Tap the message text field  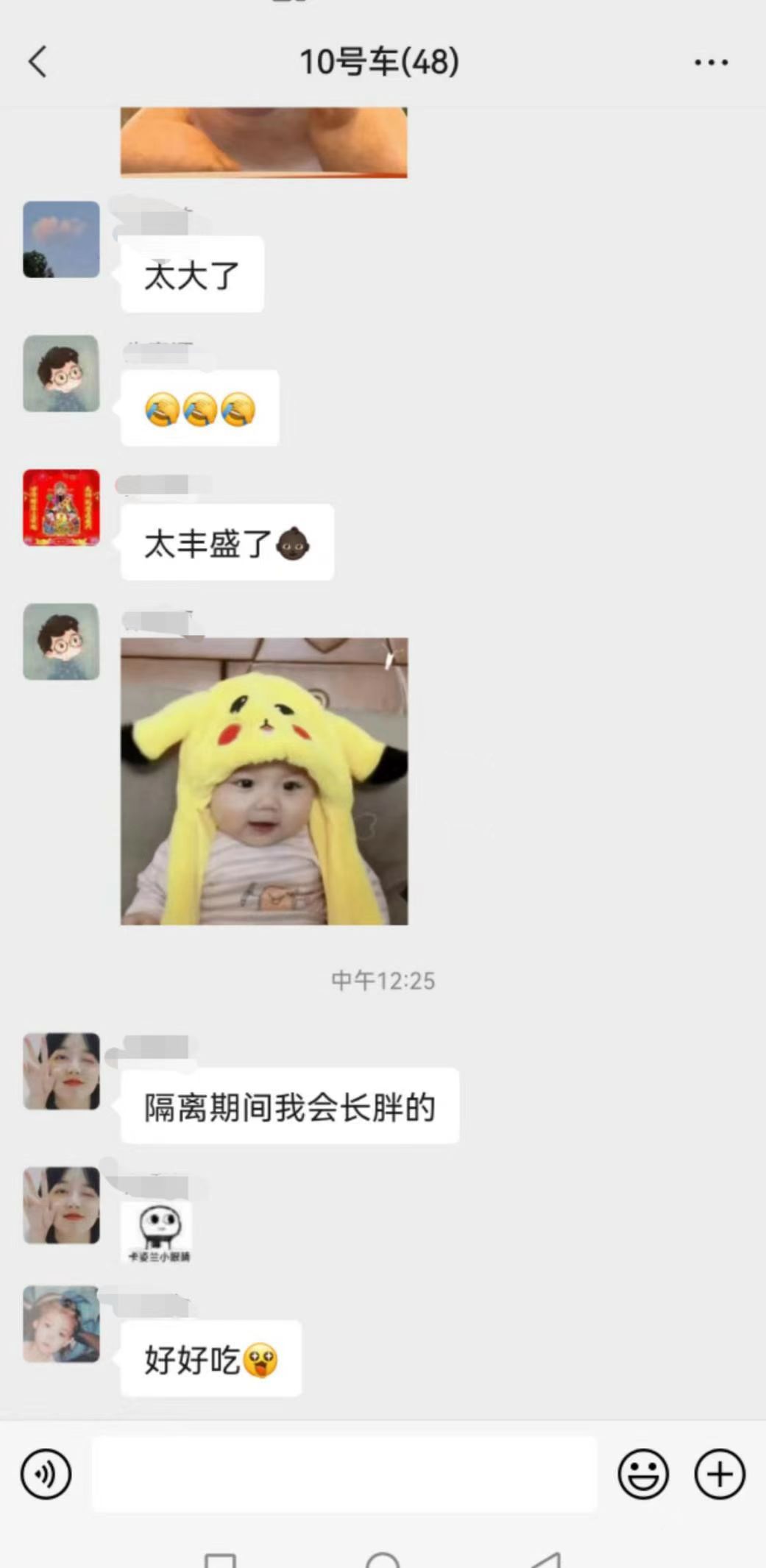click(344, 1474)
